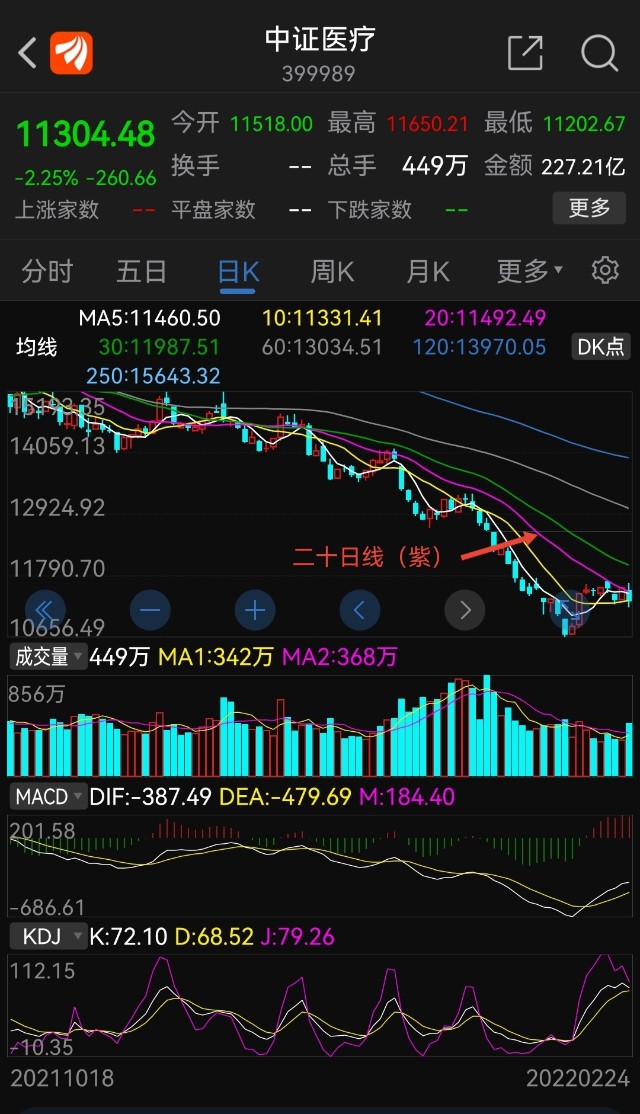Open the 成交量 indicator dropdown
Image resolution: width=640 pixels, height=1114 pixels.
click(48, 656)
